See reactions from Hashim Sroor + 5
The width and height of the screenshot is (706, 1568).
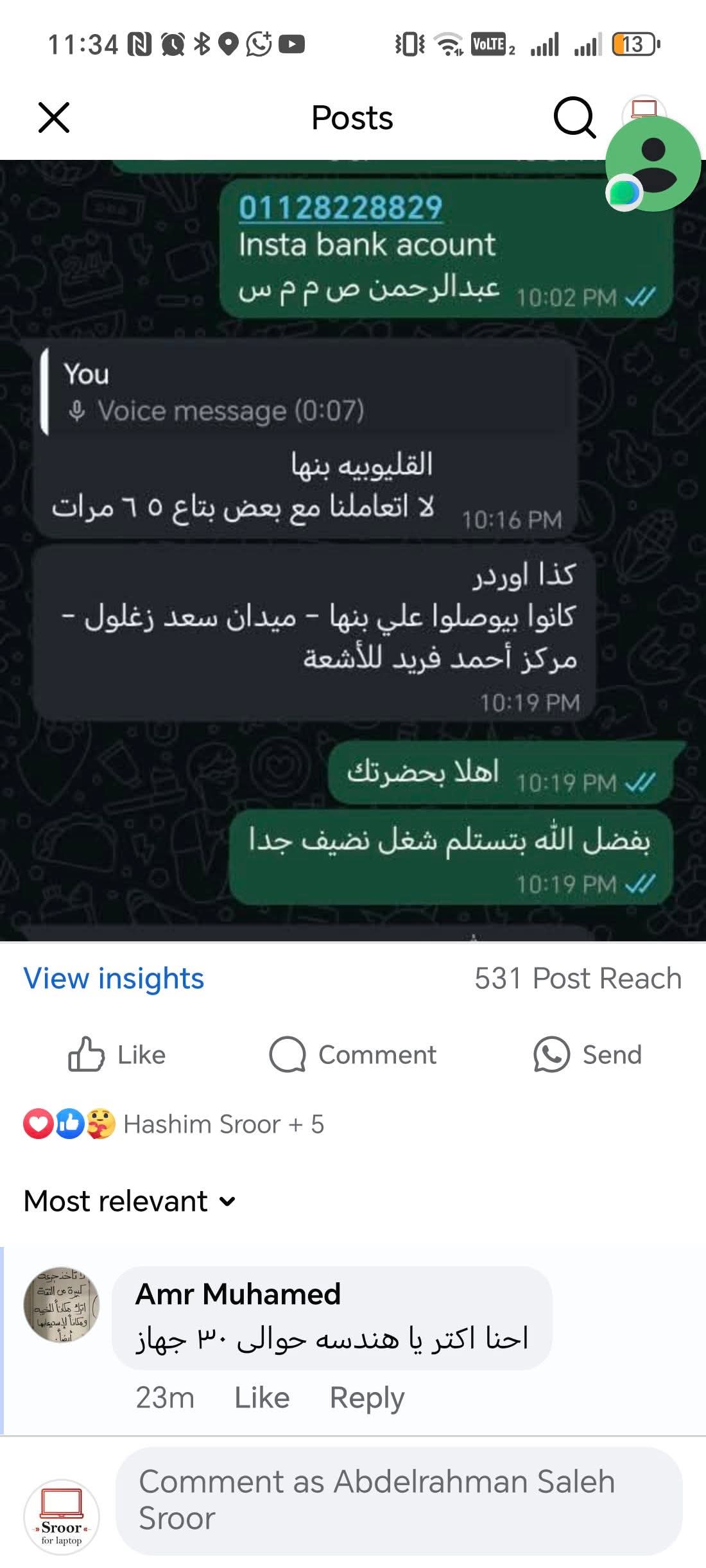173,1124
